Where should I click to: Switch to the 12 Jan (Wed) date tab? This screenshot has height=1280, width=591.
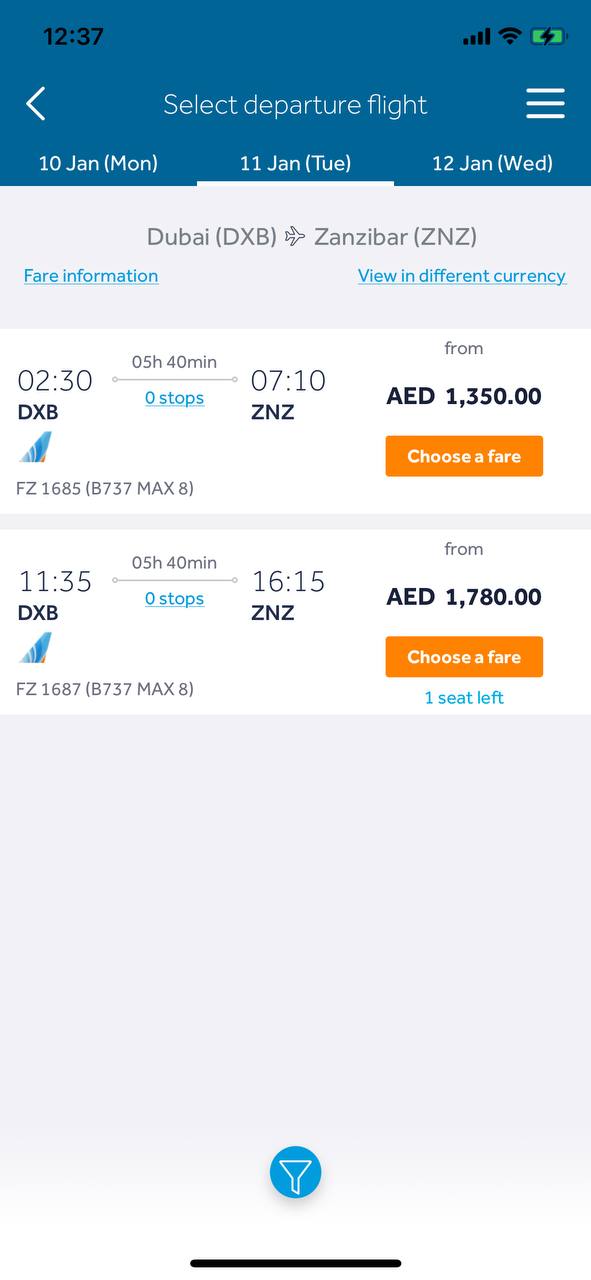492,163
